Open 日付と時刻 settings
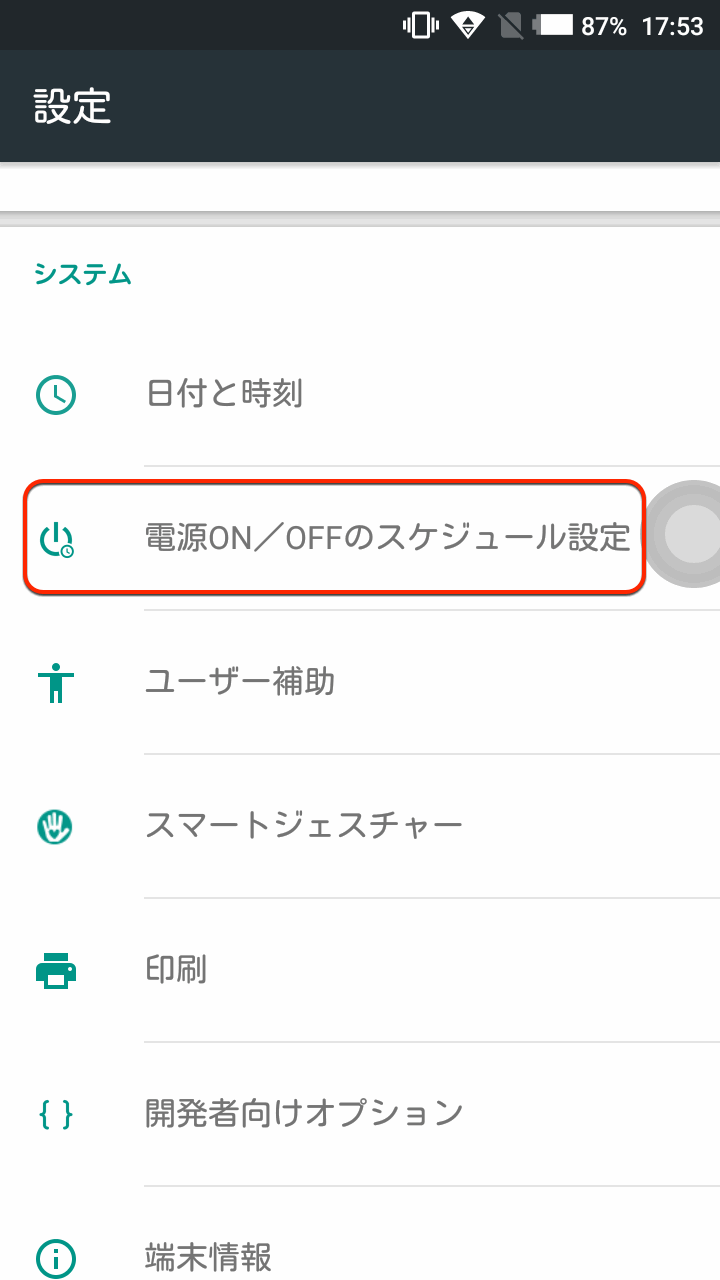Image resolution: width=720 pixels, height=1280 pixels. (x=224, y=394)
